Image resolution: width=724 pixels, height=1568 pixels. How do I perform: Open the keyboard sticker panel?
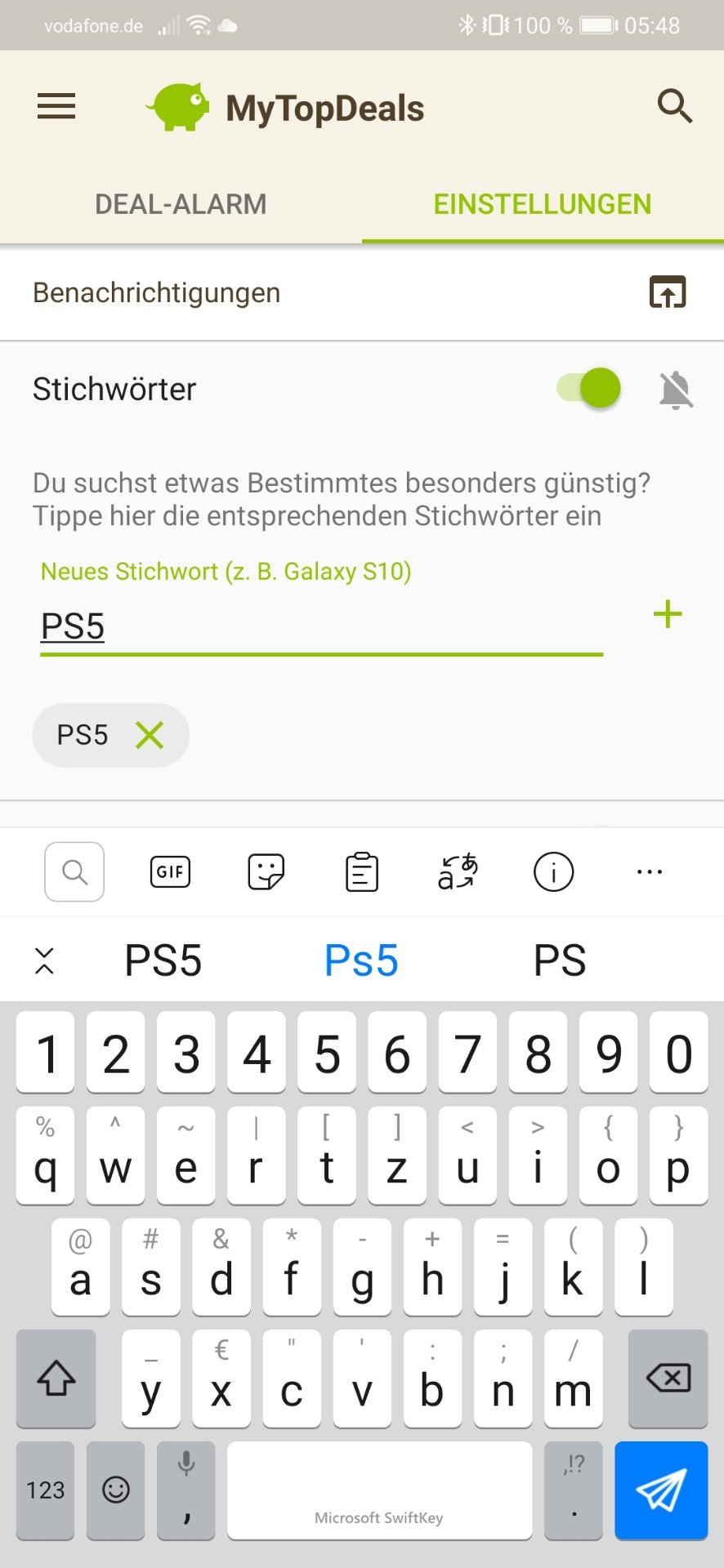click(266, 871)
